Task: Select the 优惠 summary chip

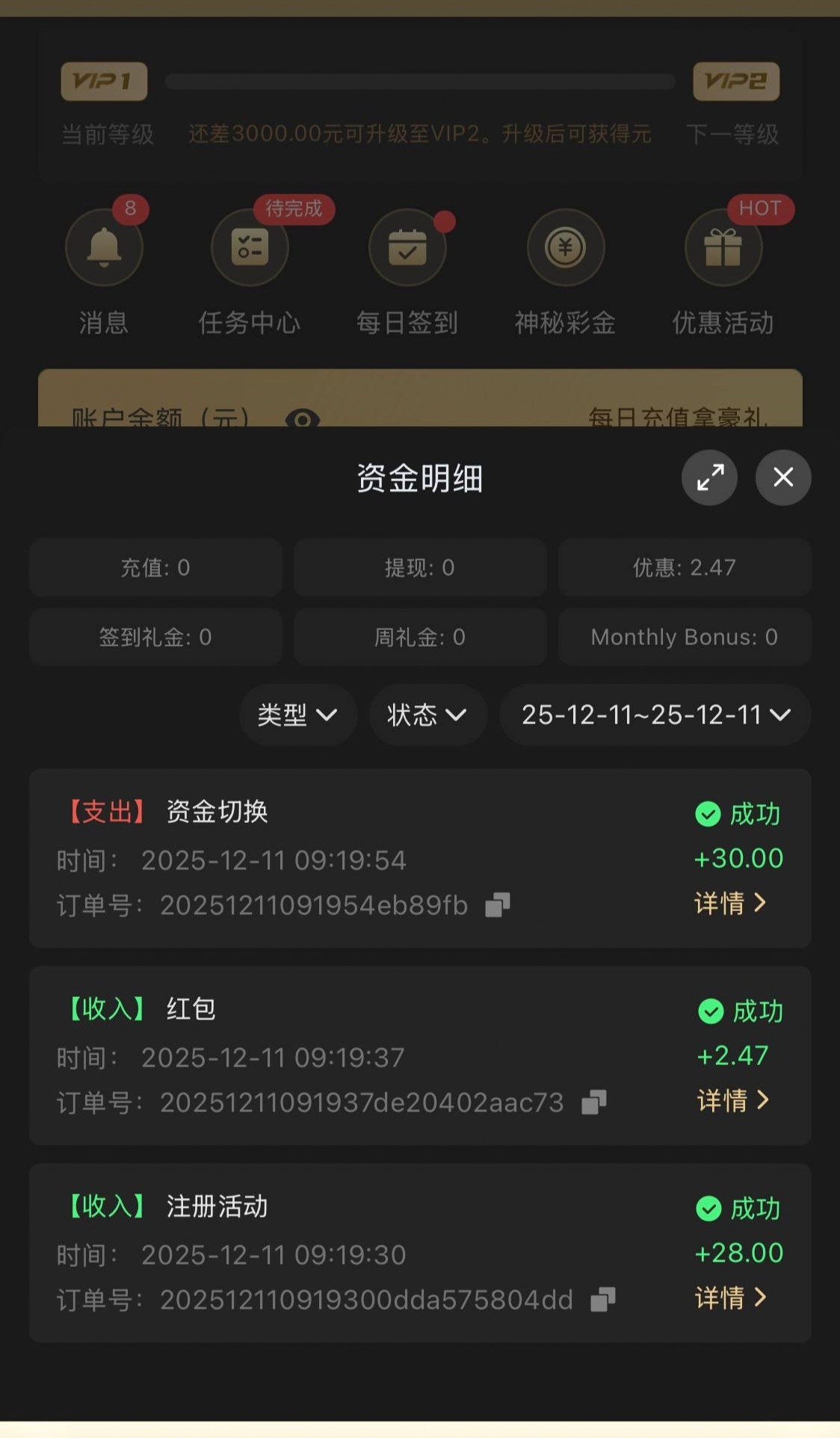Action: tap(685, 568)
